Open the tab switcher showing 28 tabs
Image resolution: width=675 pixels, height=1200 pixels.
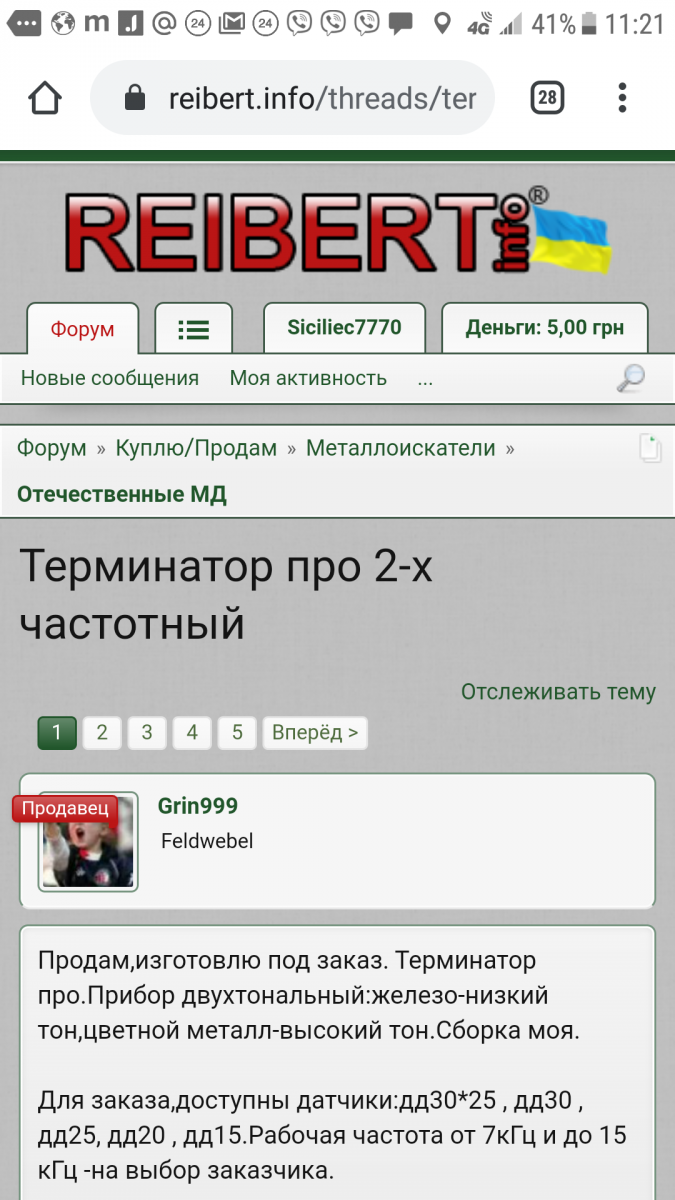[546, 98]
